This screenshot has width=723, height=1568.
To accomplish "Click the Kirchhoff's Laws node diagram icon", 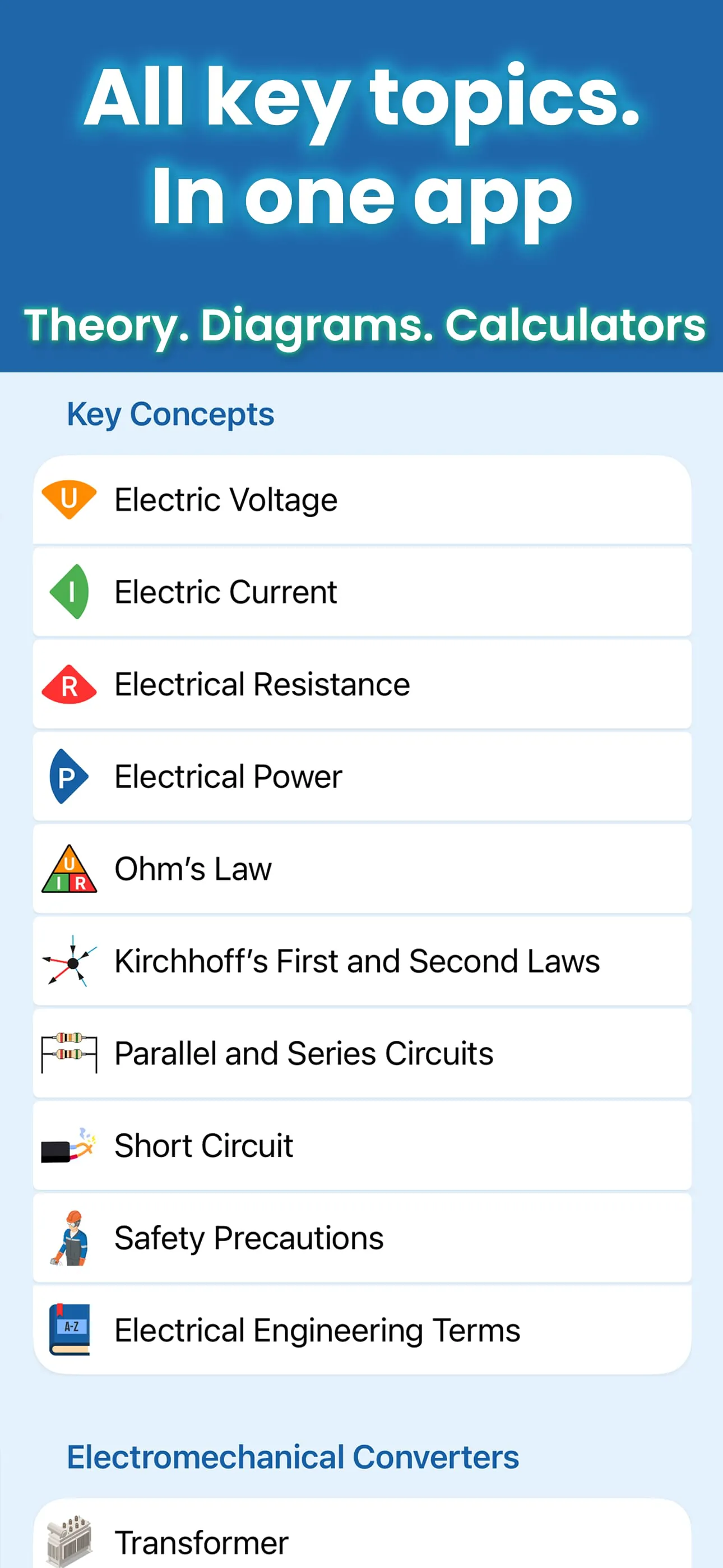I will click(71, 962).
